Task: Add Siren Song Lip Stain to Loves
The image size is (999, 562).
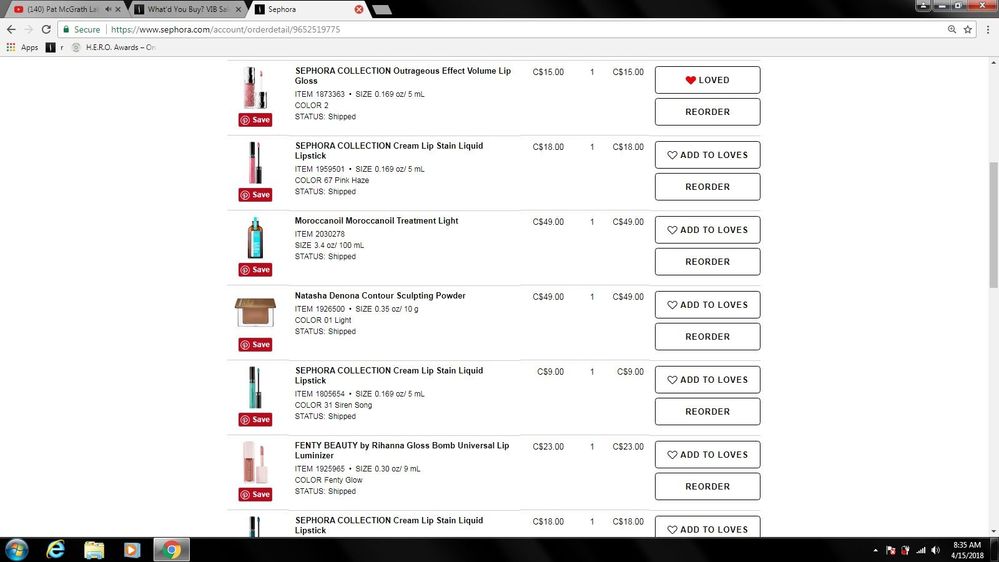Action: [x=707, y=380]
